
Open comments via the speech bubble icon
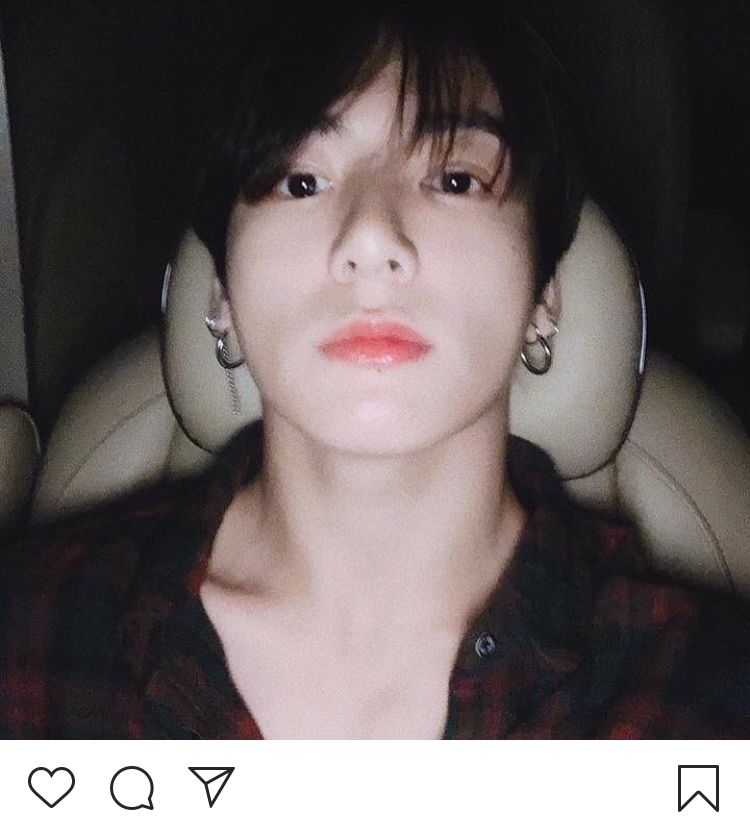pos(132,788)
